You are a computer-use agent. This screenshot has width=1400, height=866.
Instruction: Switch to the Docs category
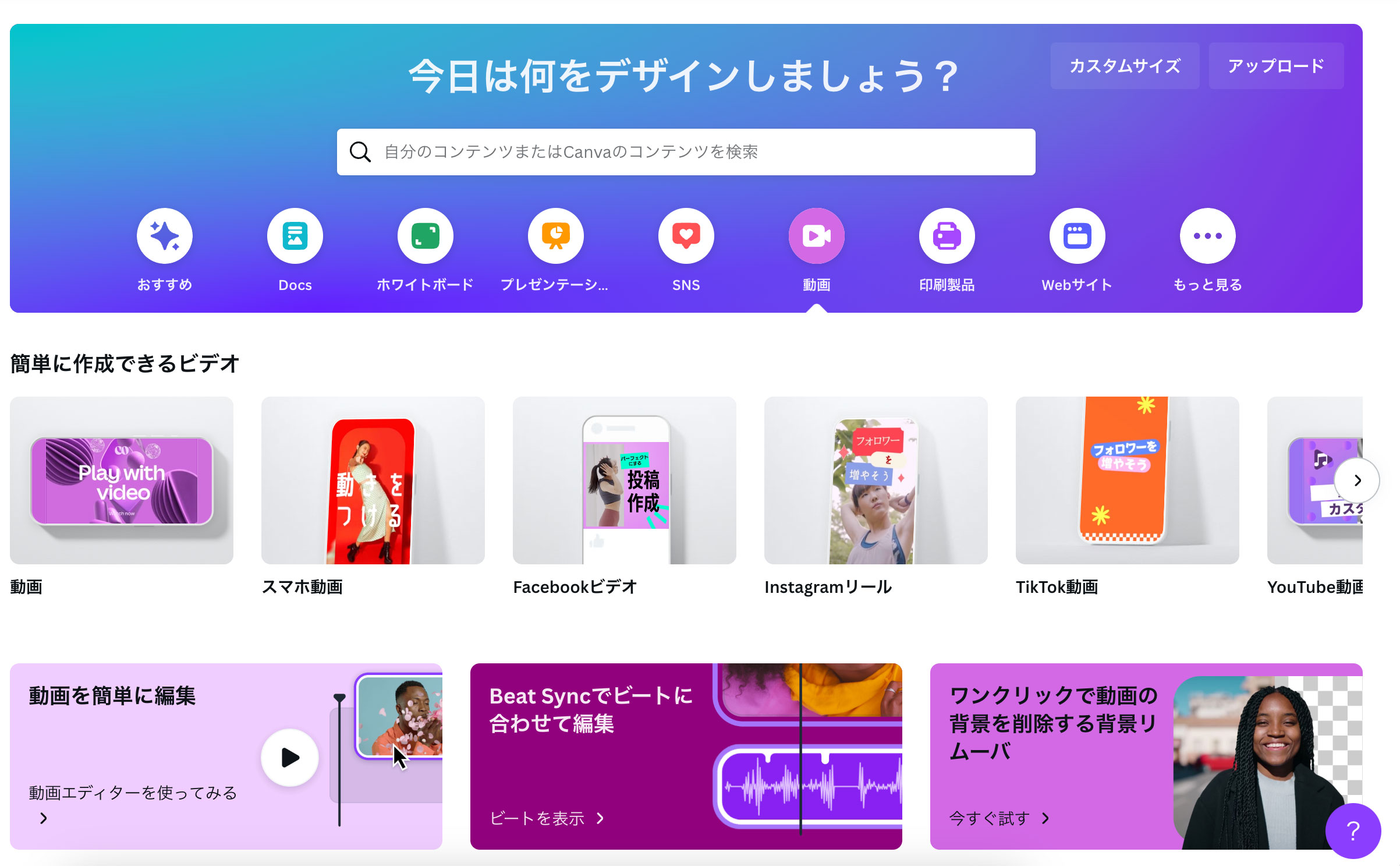pos(295,236)
